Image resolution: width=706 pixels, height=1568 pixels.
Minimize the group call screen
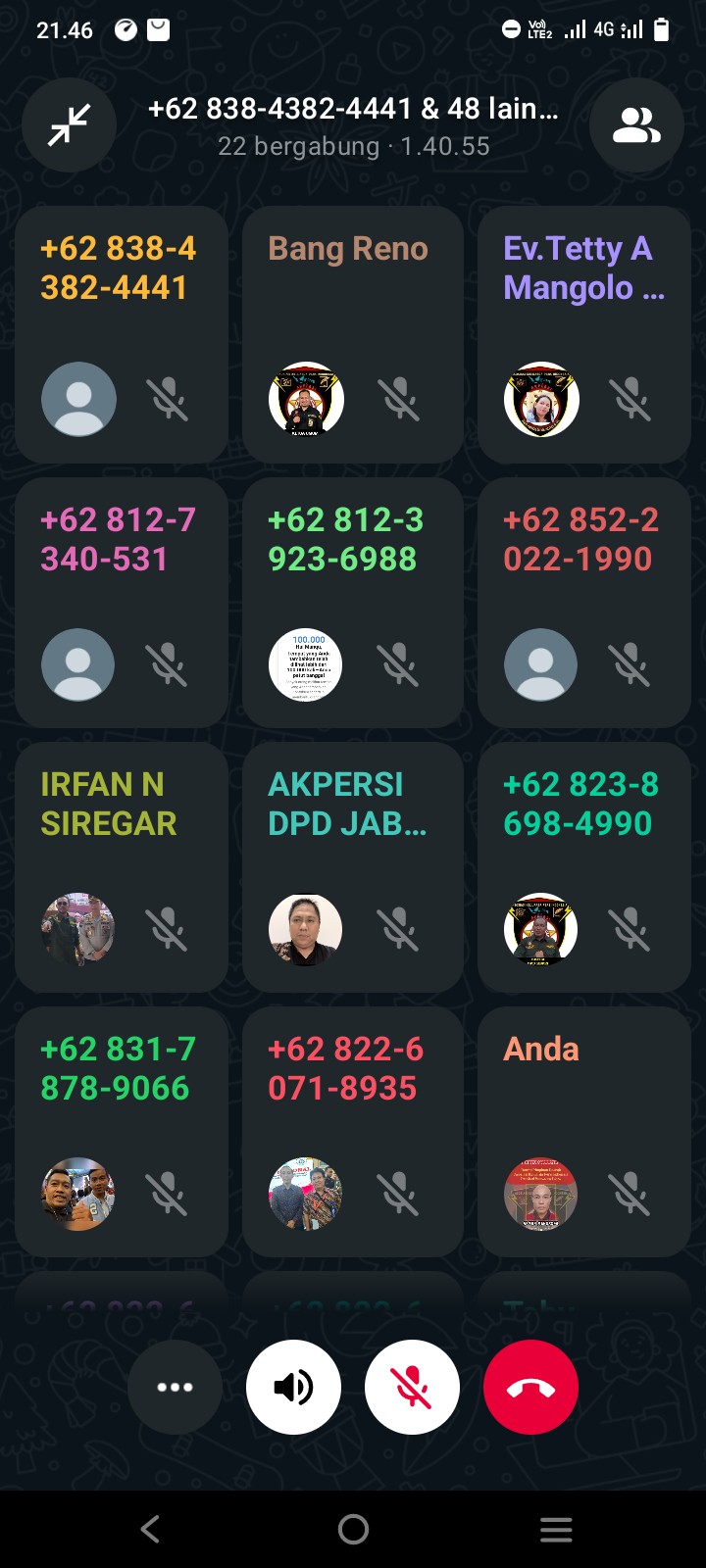[69, 125]
